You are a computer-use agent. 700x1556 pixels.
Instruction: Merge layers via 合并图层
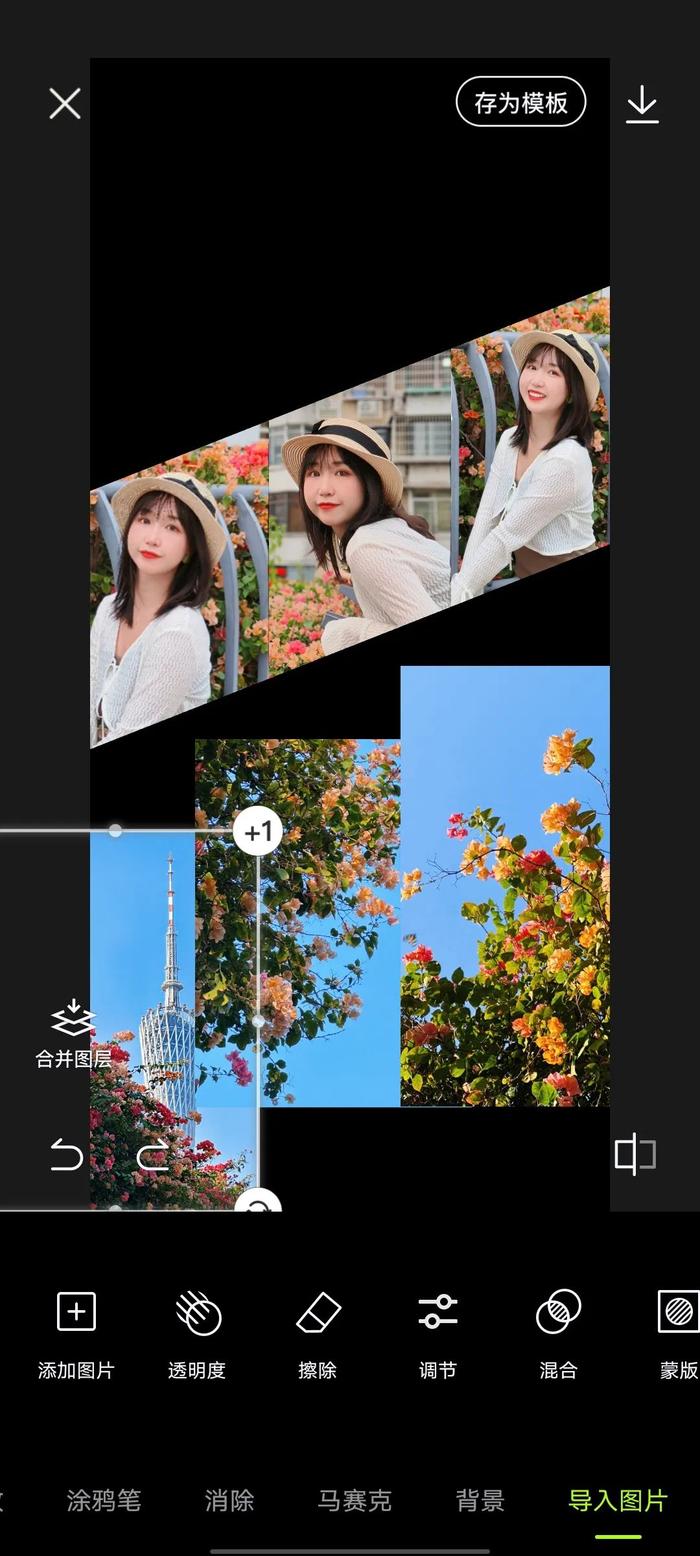73,1035
